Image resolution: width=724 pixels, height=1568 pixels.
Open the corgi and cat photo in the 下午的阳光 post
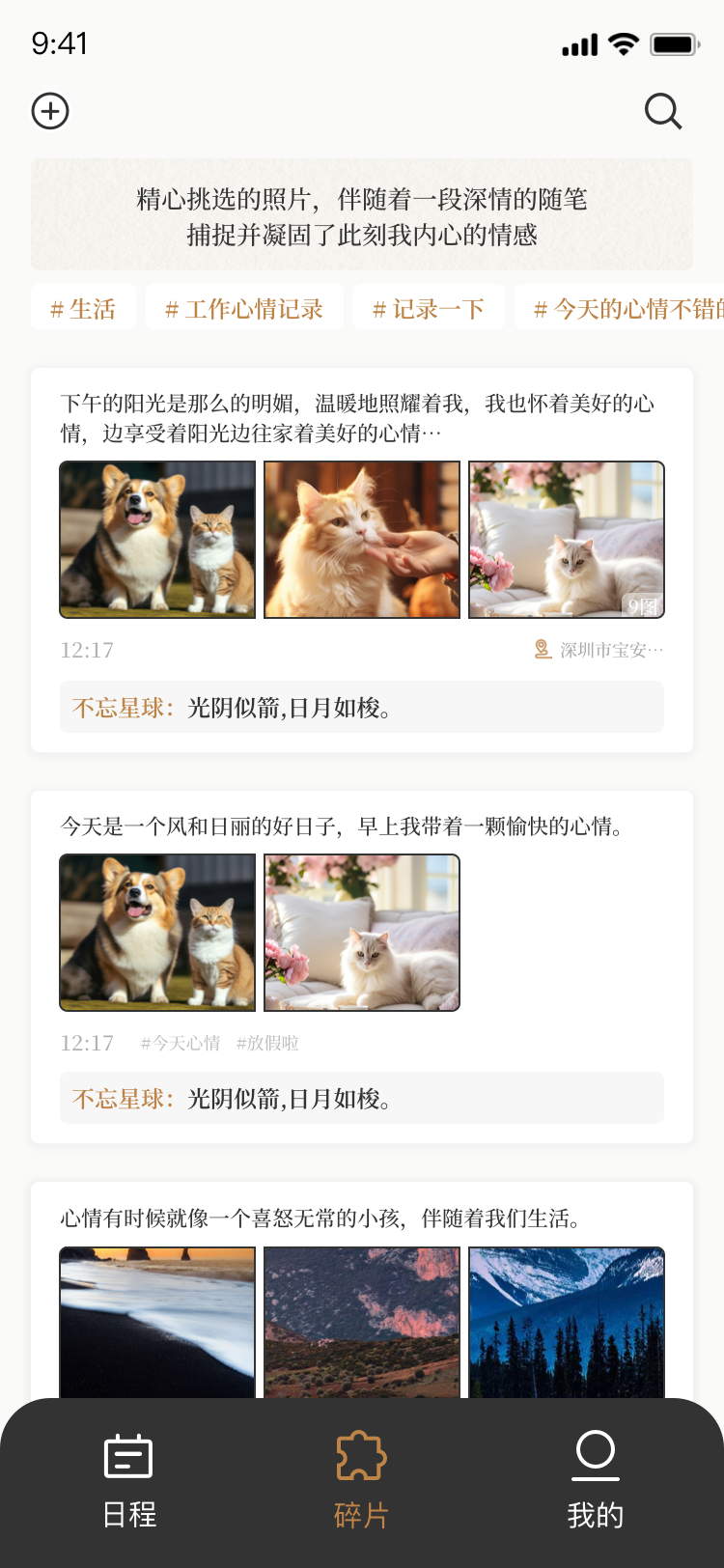(157, 540)
